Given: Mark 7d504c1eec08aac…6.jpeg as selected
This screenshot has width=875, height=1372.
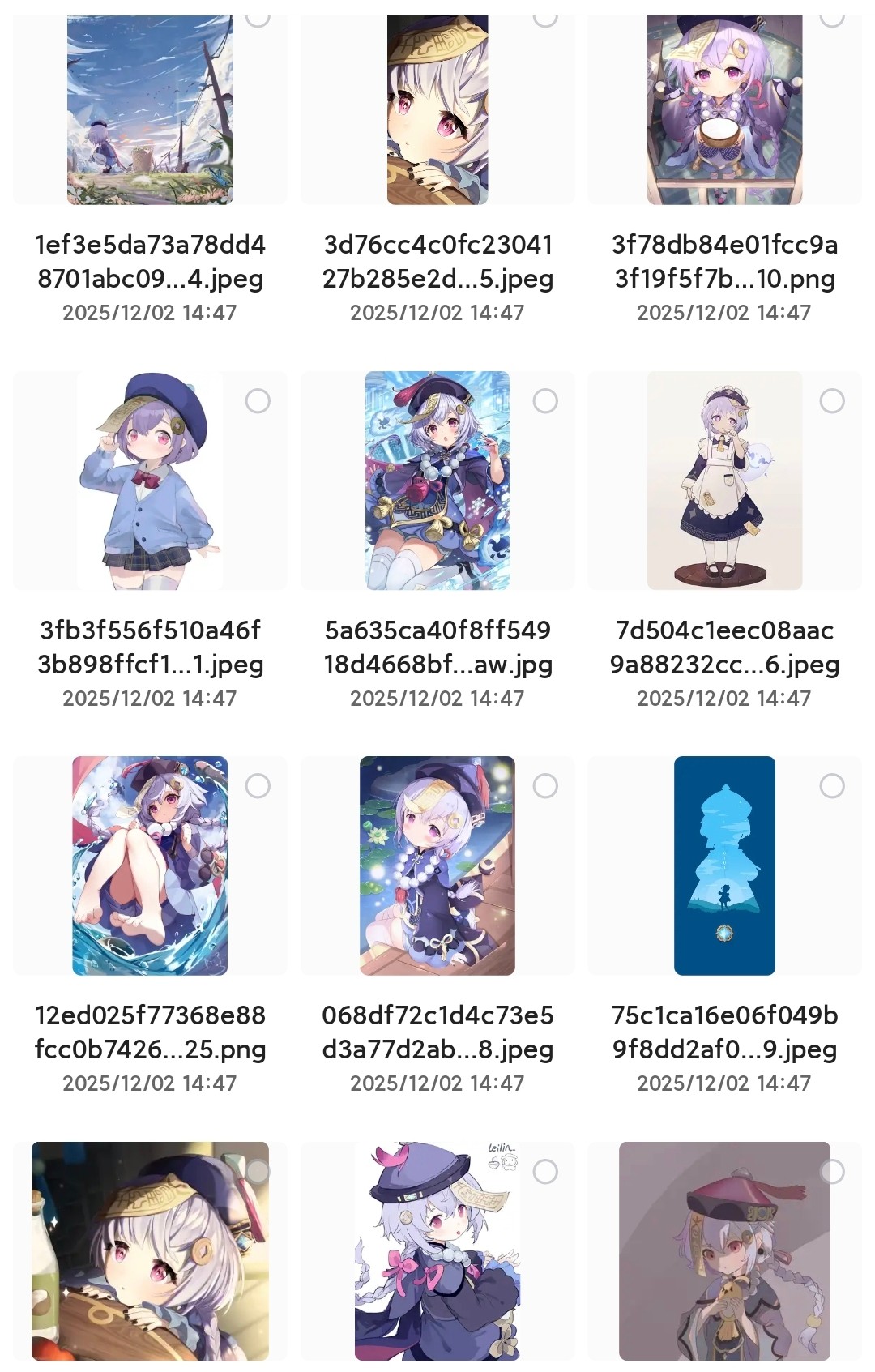Looking at the screenshot, I should (832, 400).
